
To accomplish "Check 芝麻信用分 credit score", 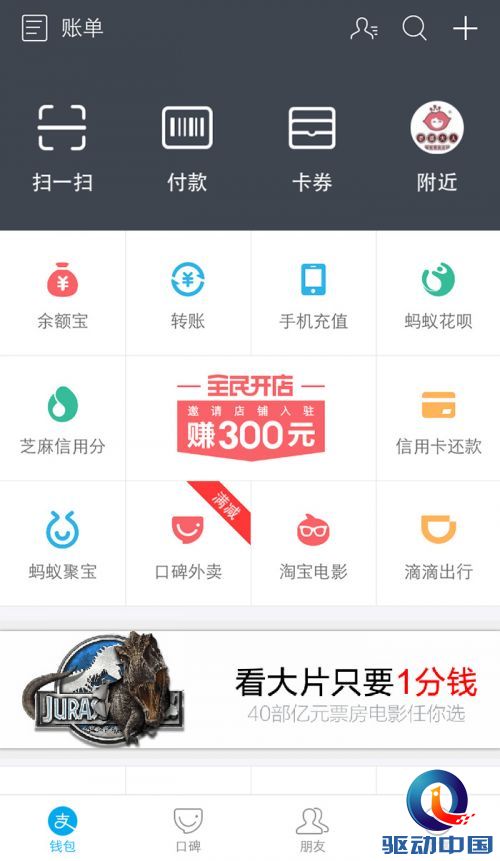I will 63,418.
